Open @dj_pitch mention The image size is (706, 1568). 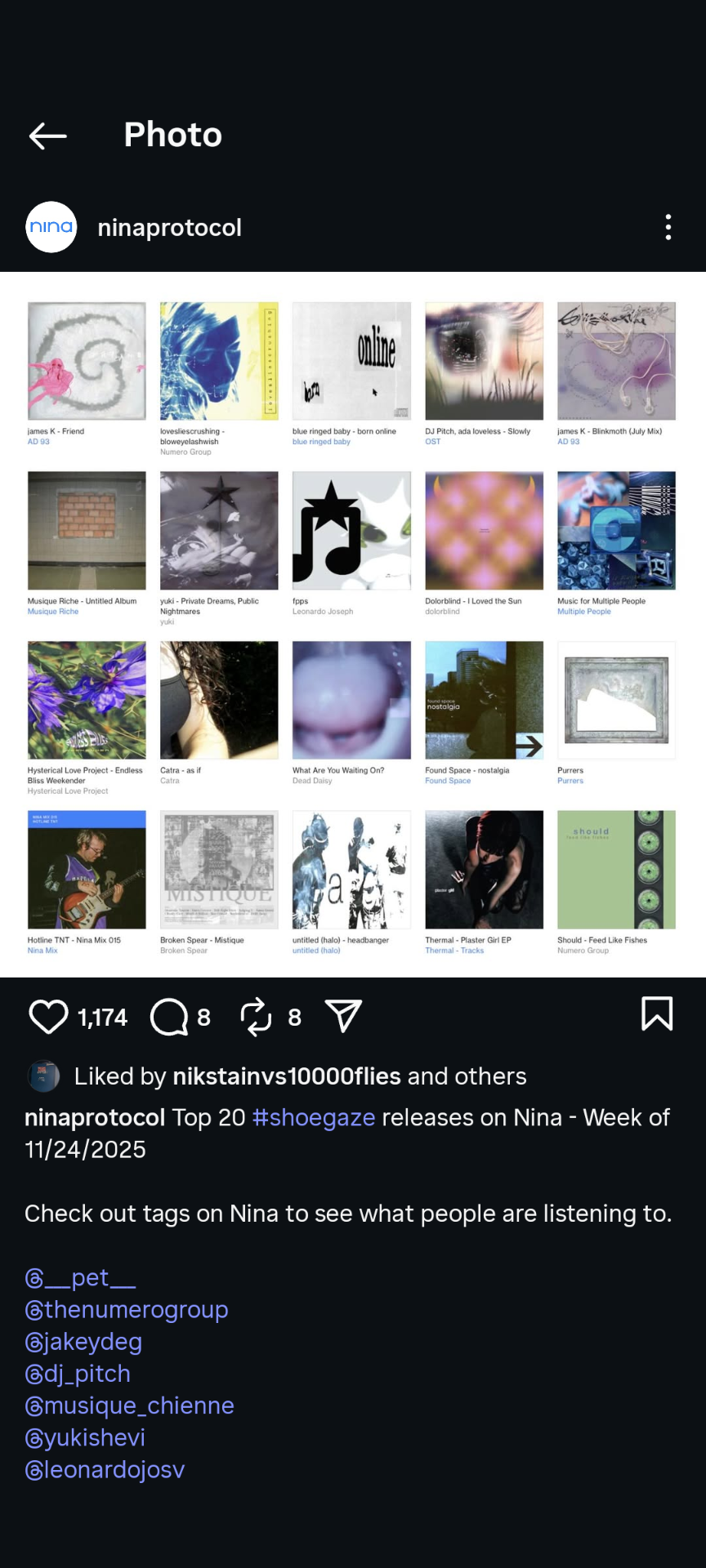(78, 1374)
